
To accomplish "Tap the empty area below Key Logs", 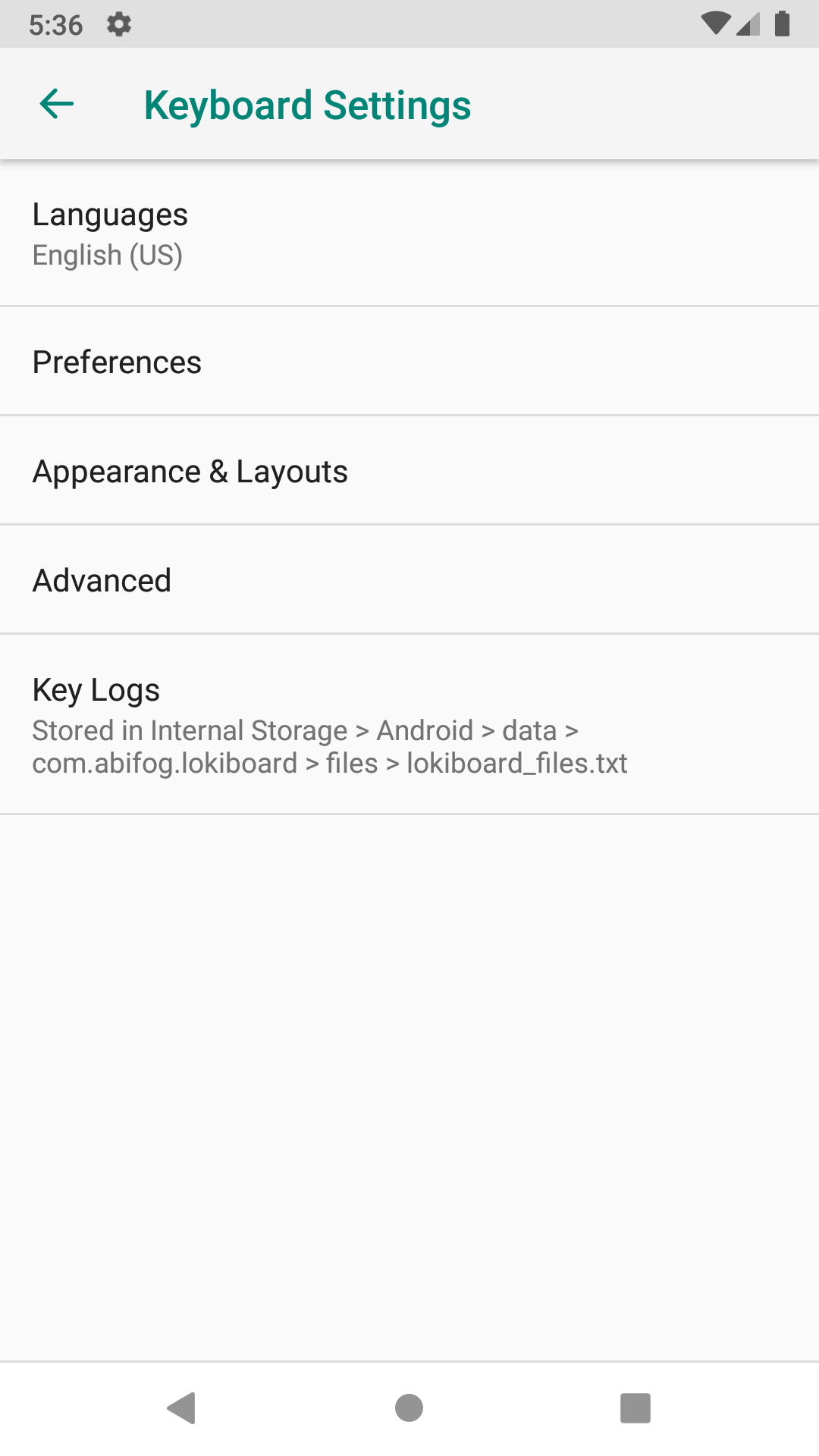I will coord(409,1062).
